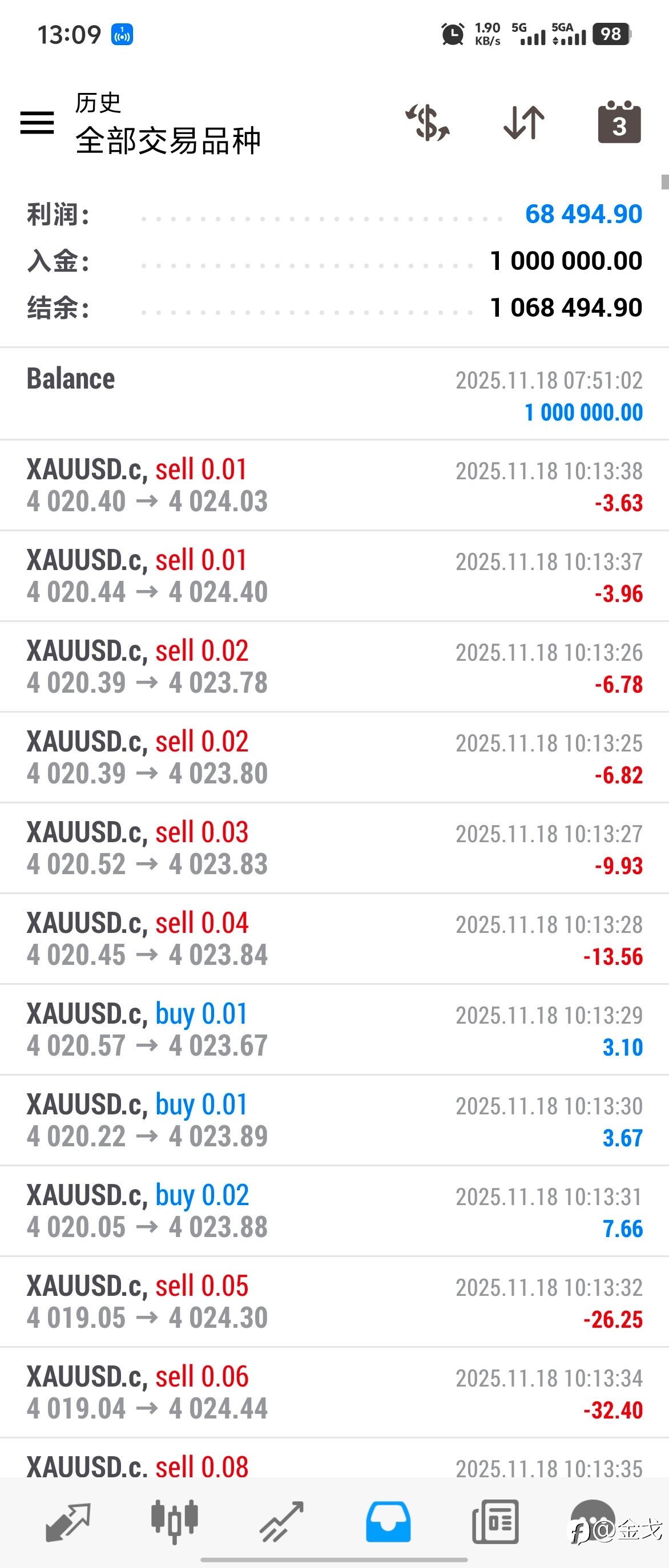Viewport: 669px width, 1568px height.
Task: Open the symbol filter dollar icon
Action: pyautogui.click(x=428, y=122)
